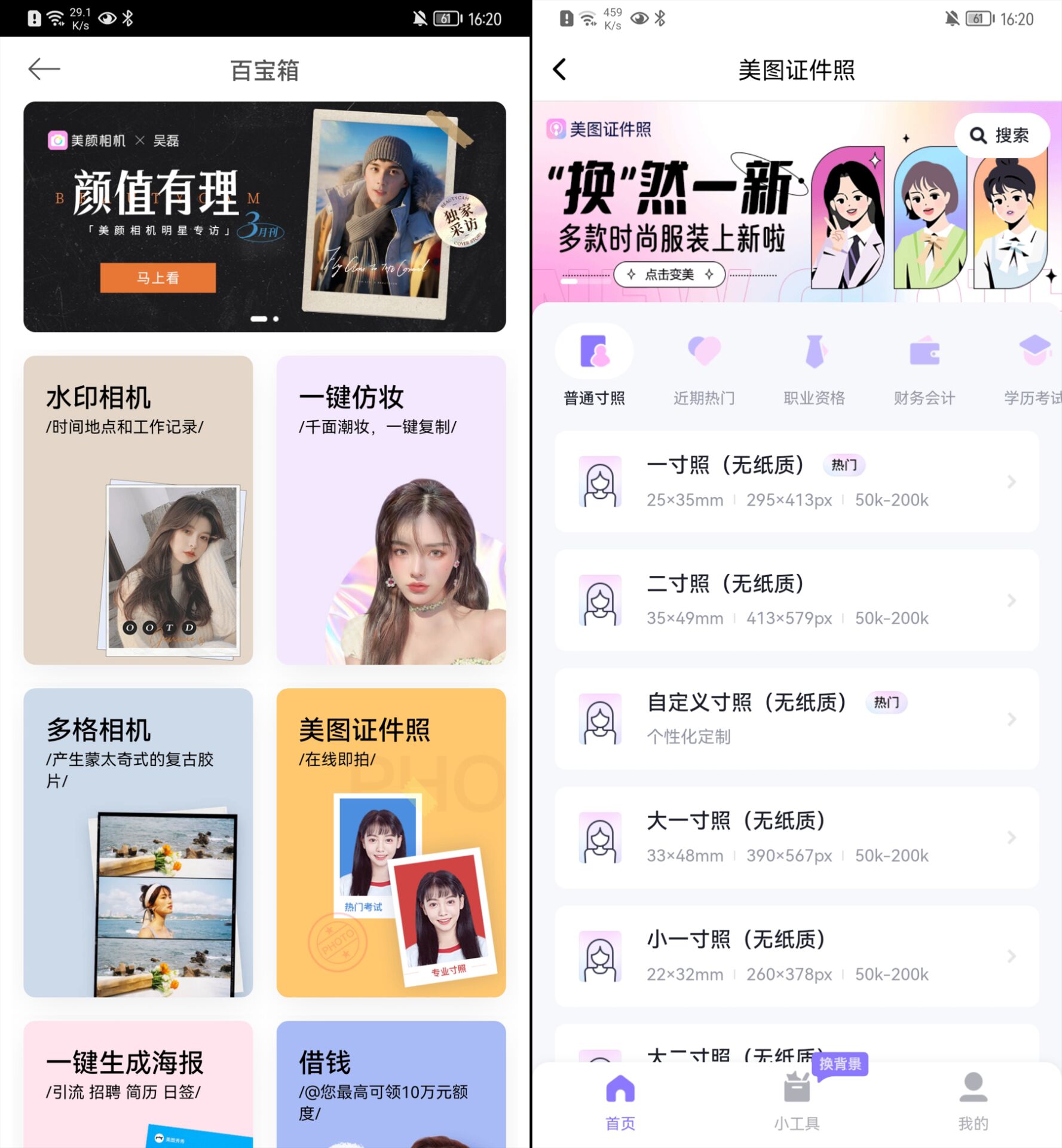Open the 多格相机 card
Image resolution: width=1062 pixels, height=1148 pixels.
138,842
